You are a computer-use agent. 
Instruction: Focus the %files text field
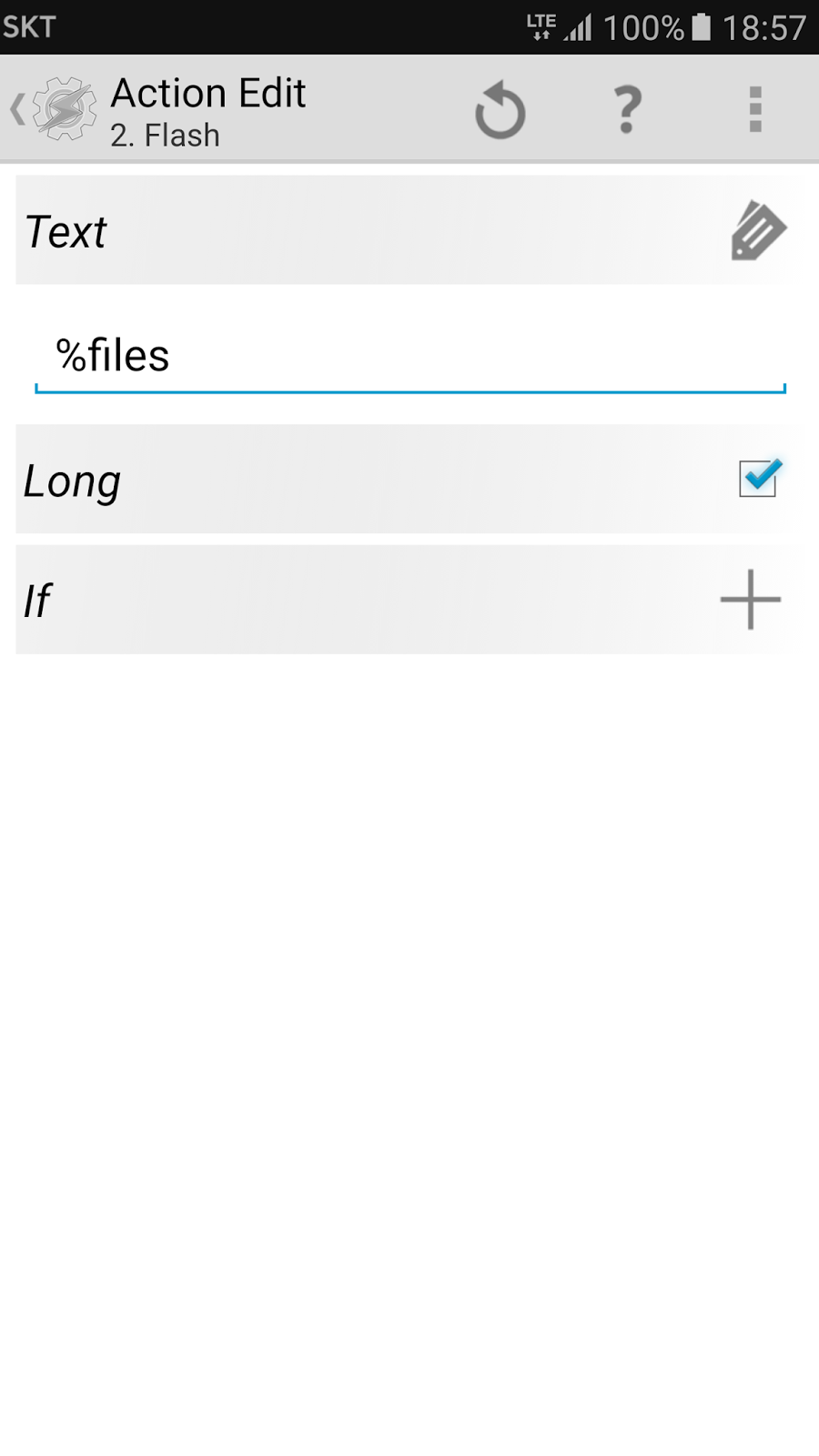(x=409, y=356)
